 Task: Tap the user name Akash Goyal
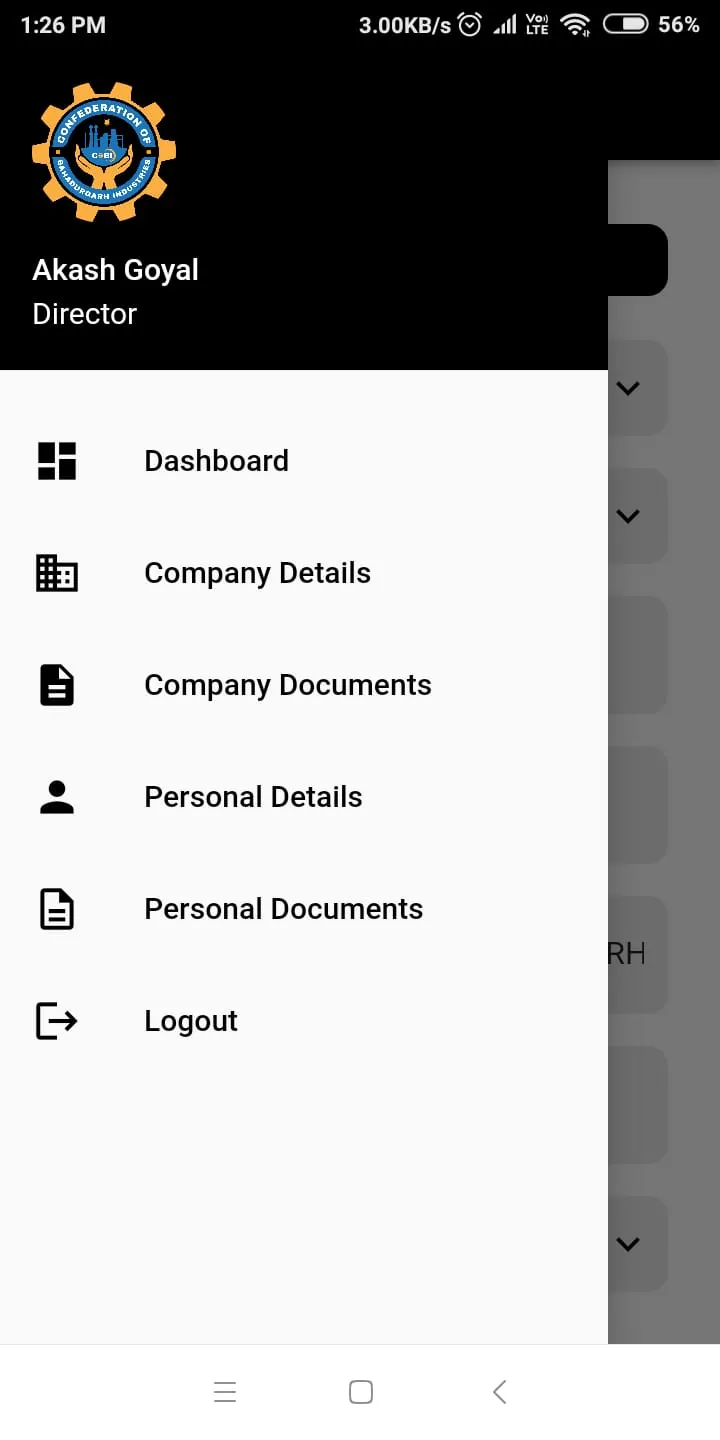pos(115,269)
